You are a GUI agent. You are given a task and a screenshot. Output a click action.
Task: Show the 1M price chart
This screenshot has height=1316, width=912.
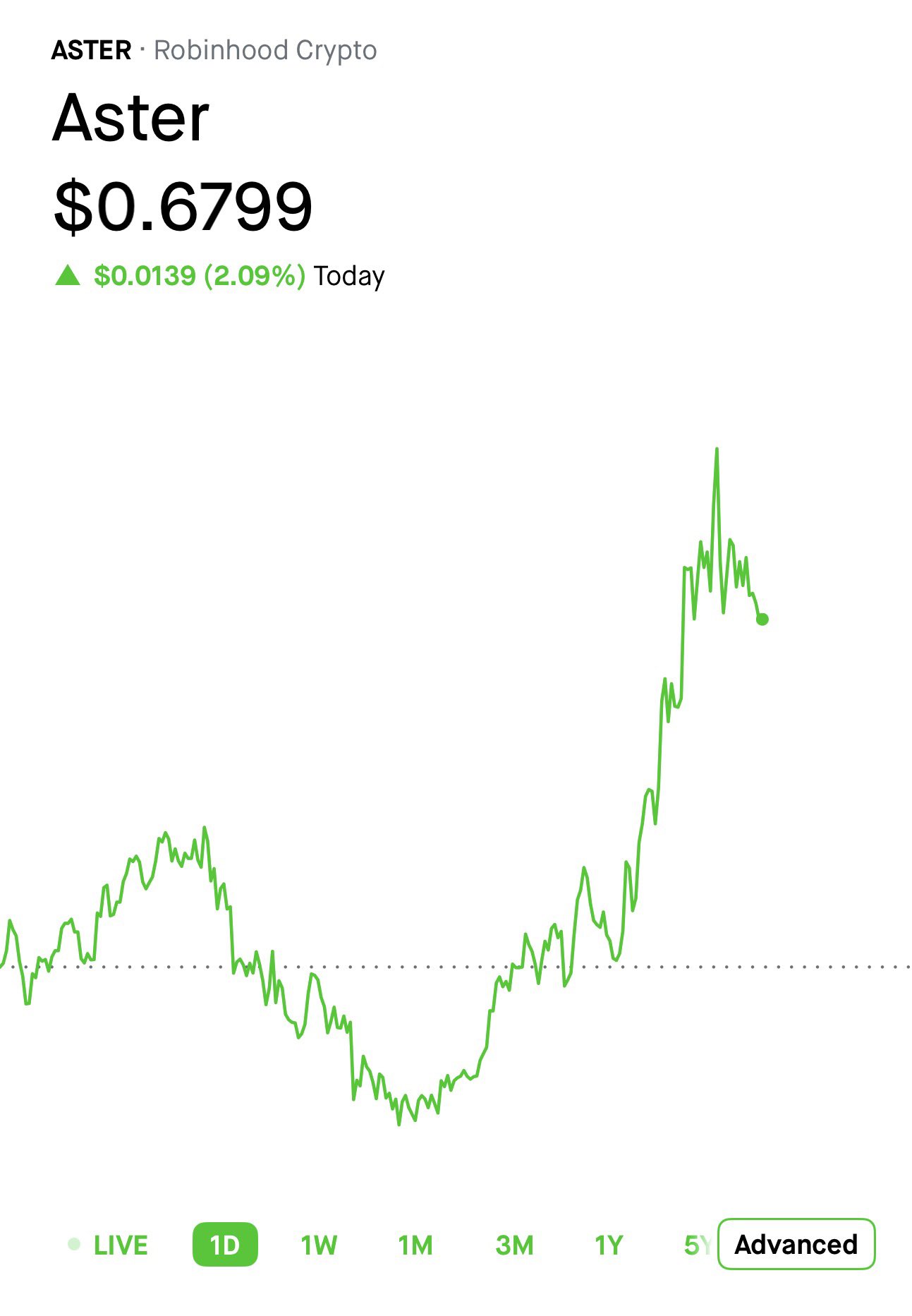(415, 1245)
